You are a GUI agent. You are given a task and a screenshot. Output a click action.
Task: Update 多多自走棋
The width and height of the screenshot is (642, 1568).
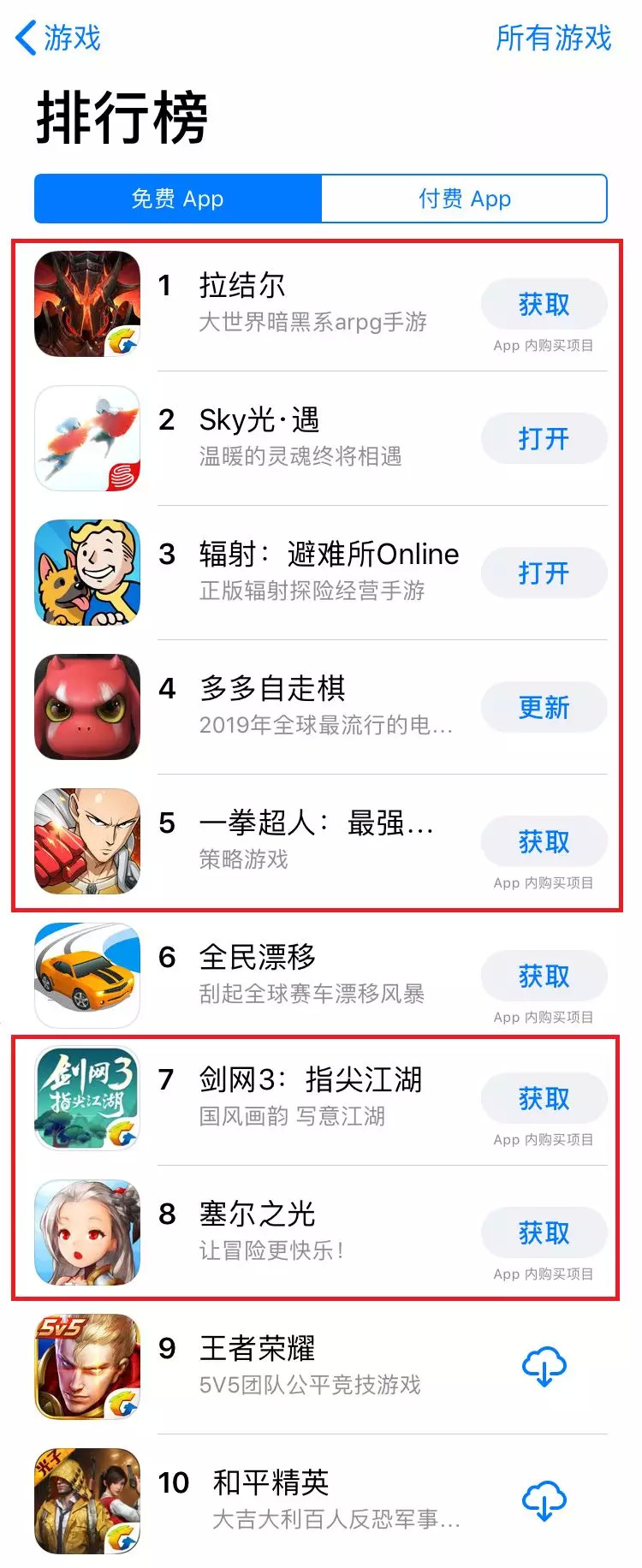tap(544, 708)
